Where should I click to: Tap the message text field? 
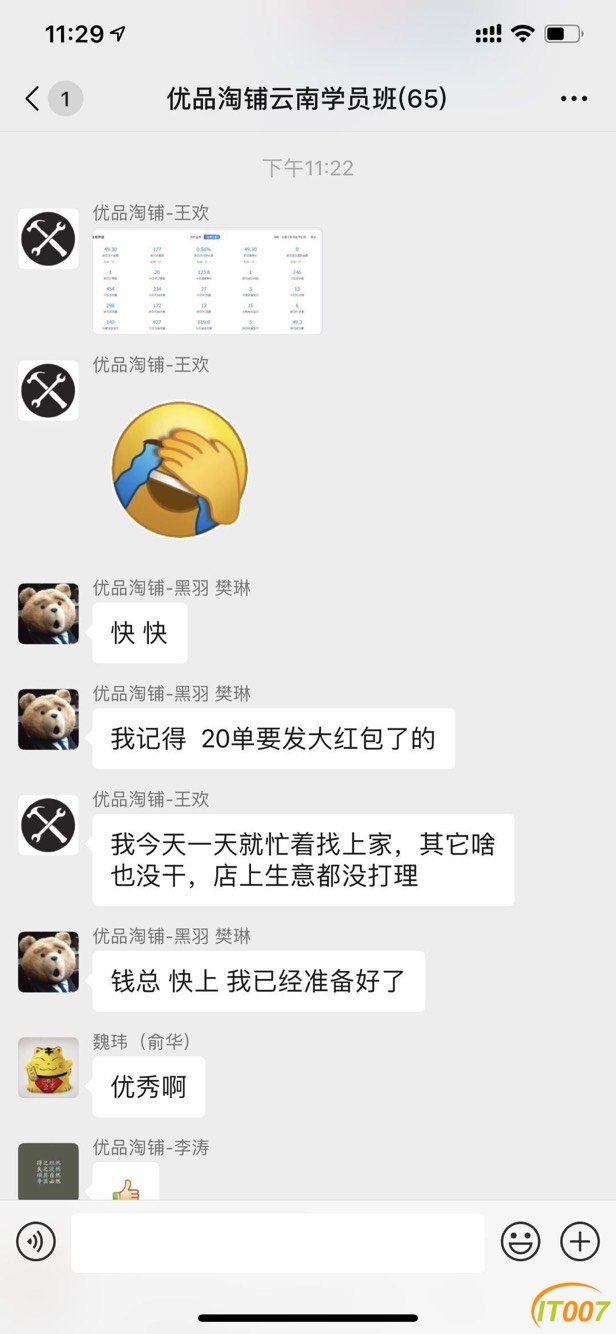(x=277, y=1242)
